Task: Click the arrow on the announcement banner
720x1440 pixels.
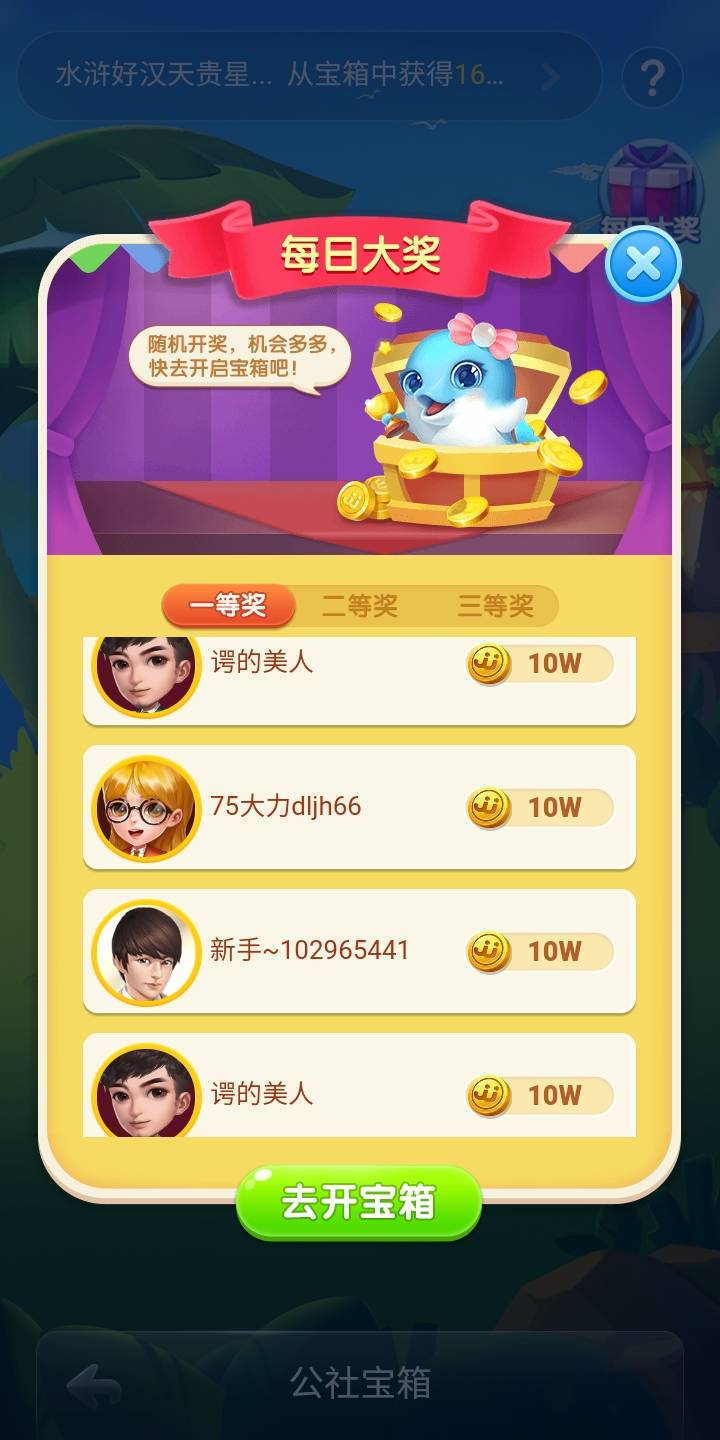Action: coord(549,75)
